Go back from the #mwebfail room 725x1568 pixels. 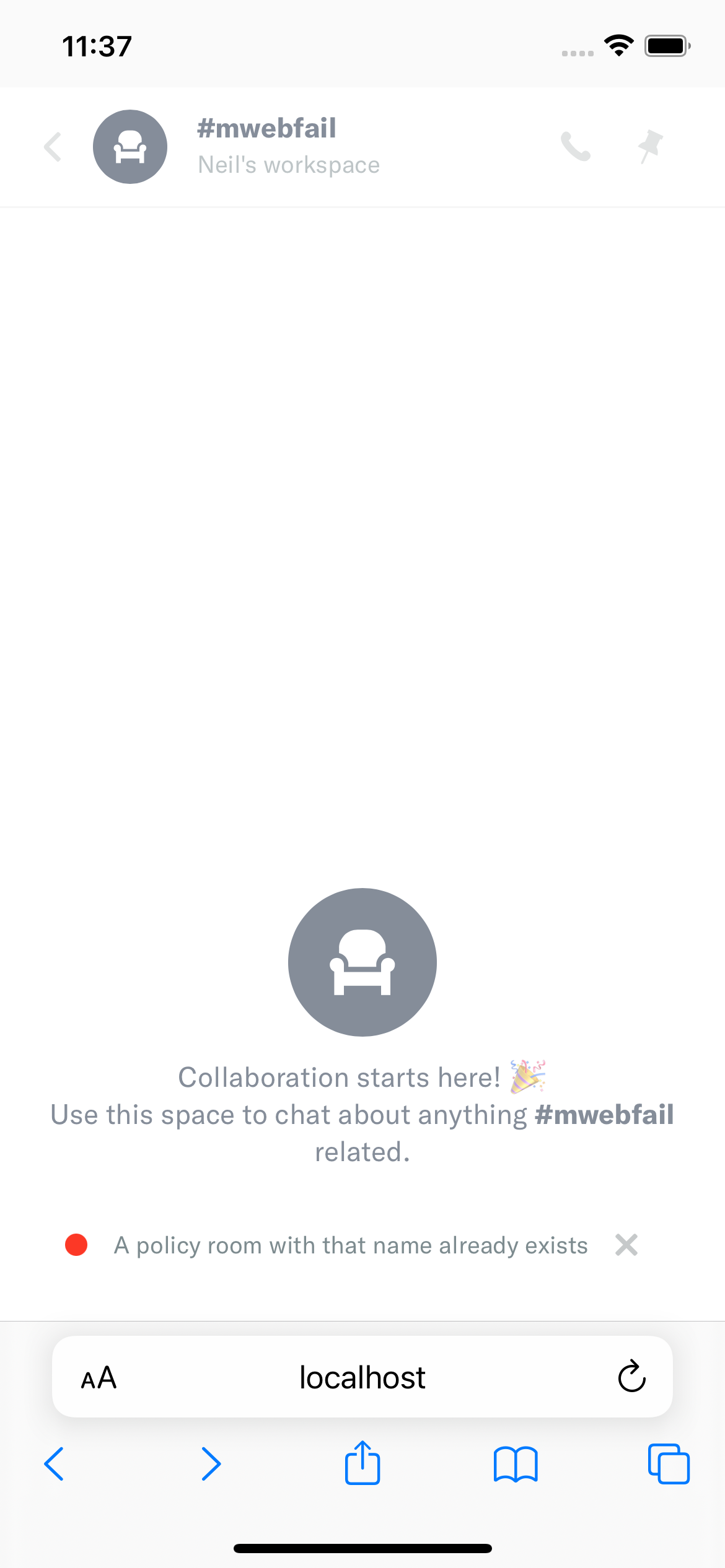point(53,147)
